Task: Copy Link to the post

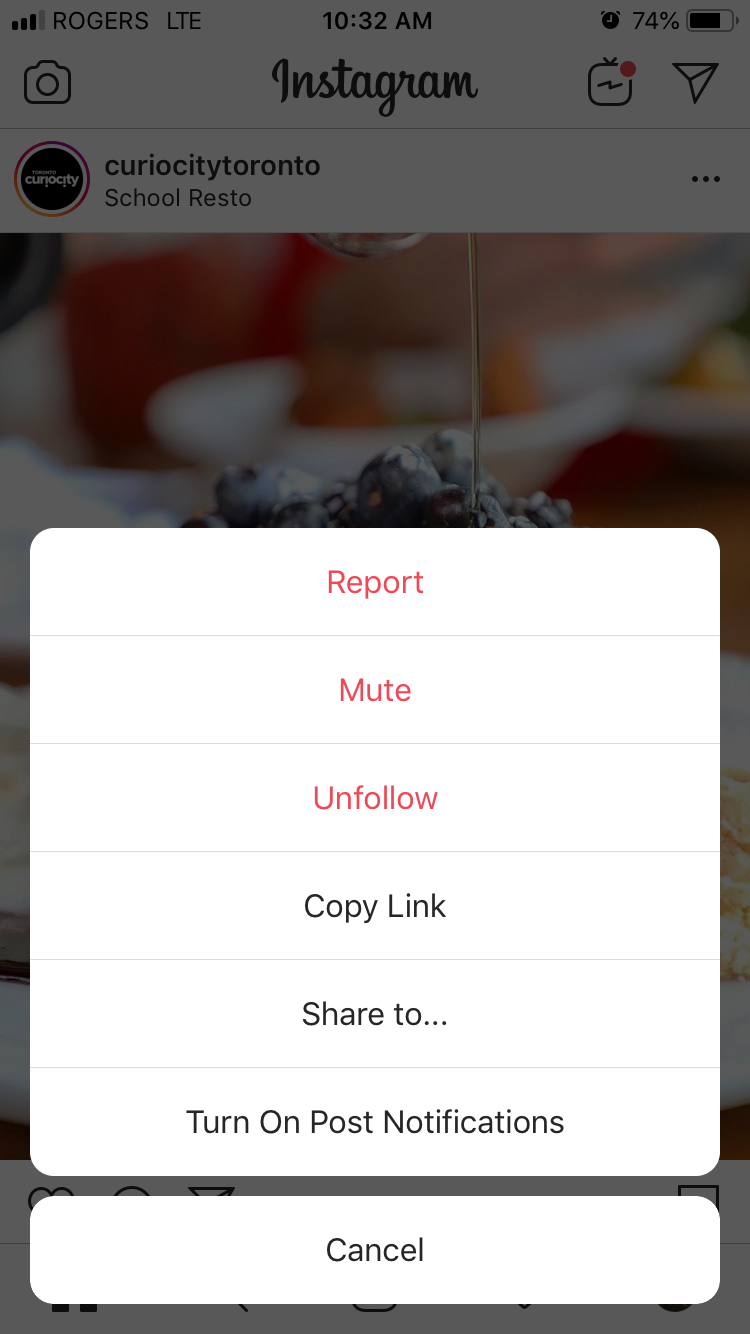Action: [375, 906]
